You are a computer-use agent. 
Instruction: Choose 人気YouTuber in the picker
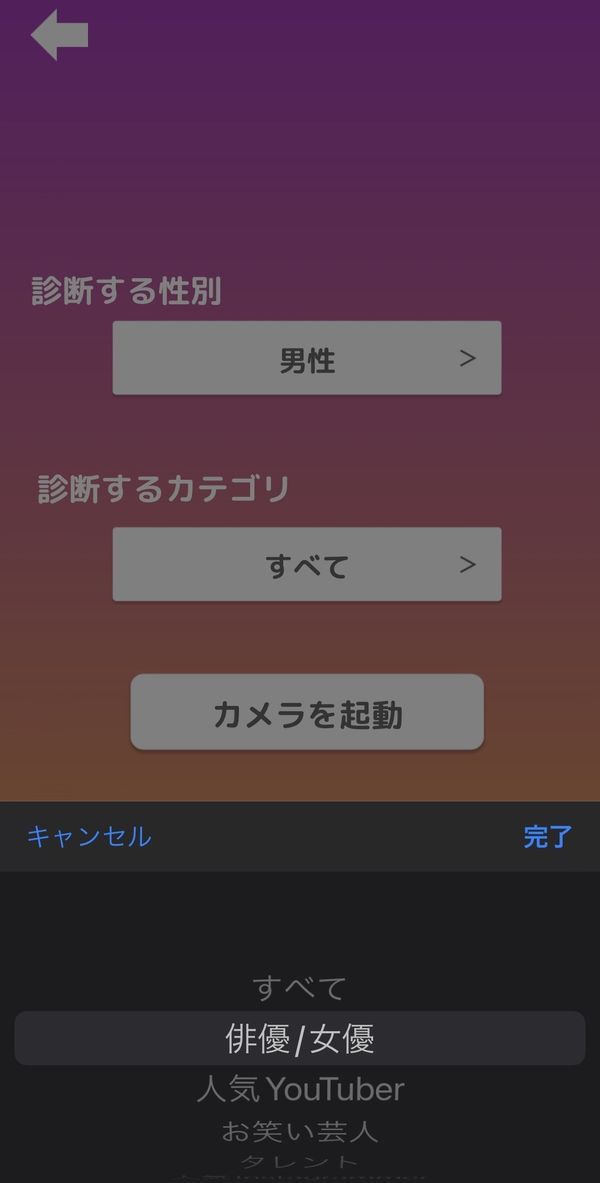pos(300,1089)
